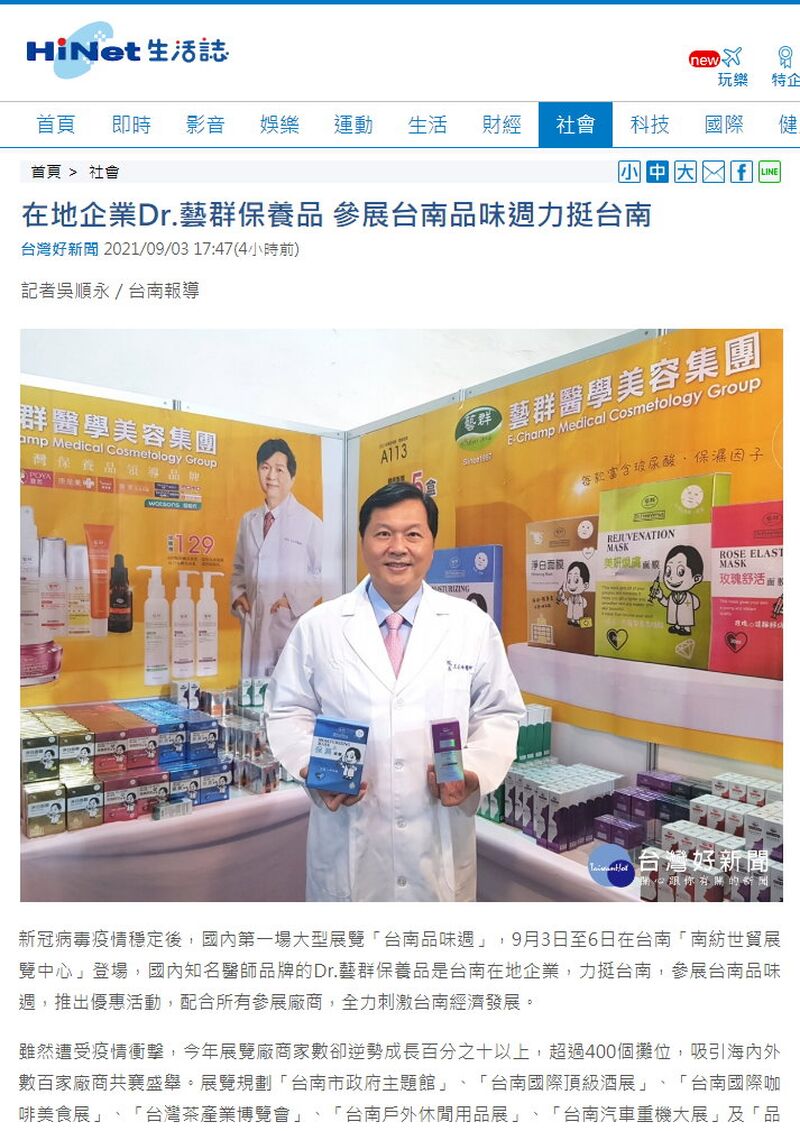
Task: Select the 財經 tab
Action: click(x=501, y=125)
